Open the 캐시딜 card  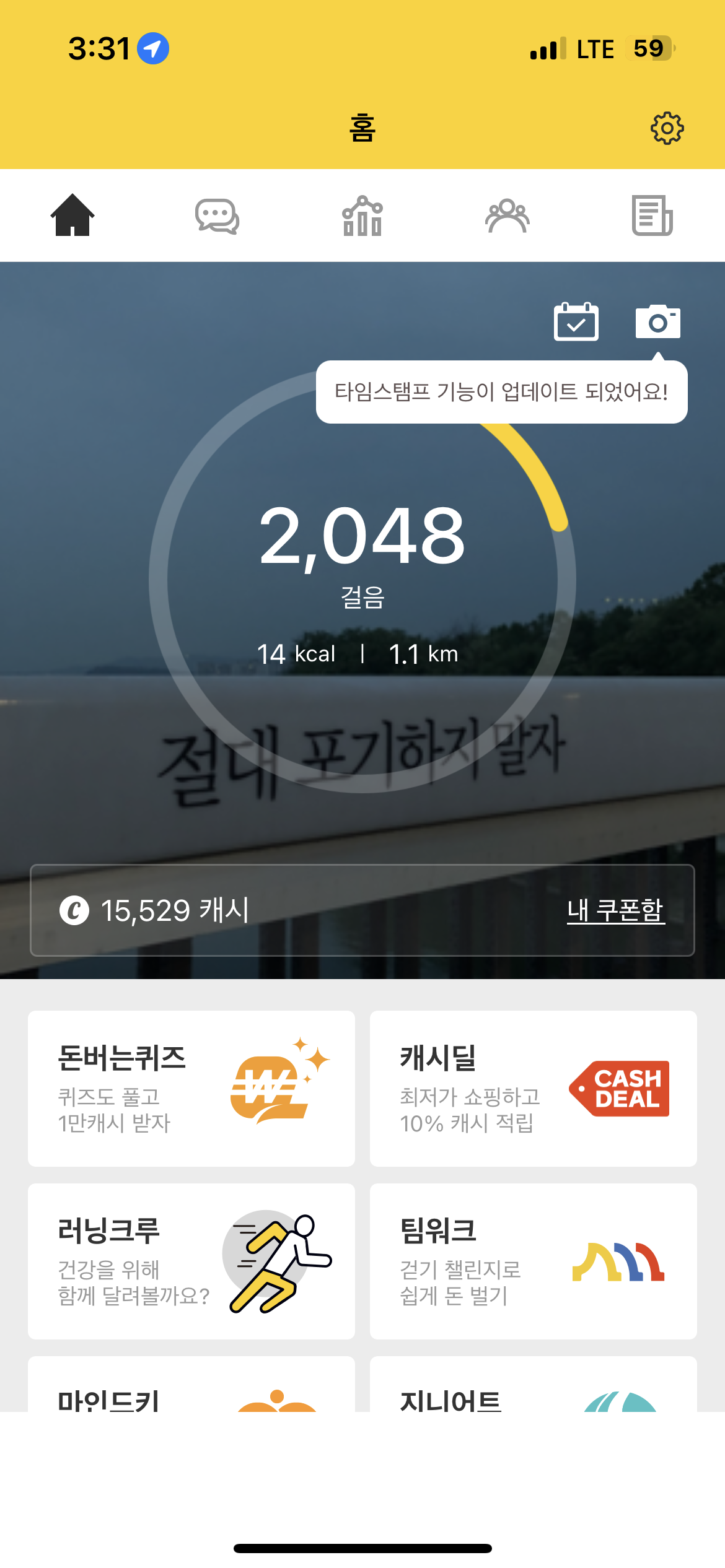pyautogui.click(x=533, y=1088)
